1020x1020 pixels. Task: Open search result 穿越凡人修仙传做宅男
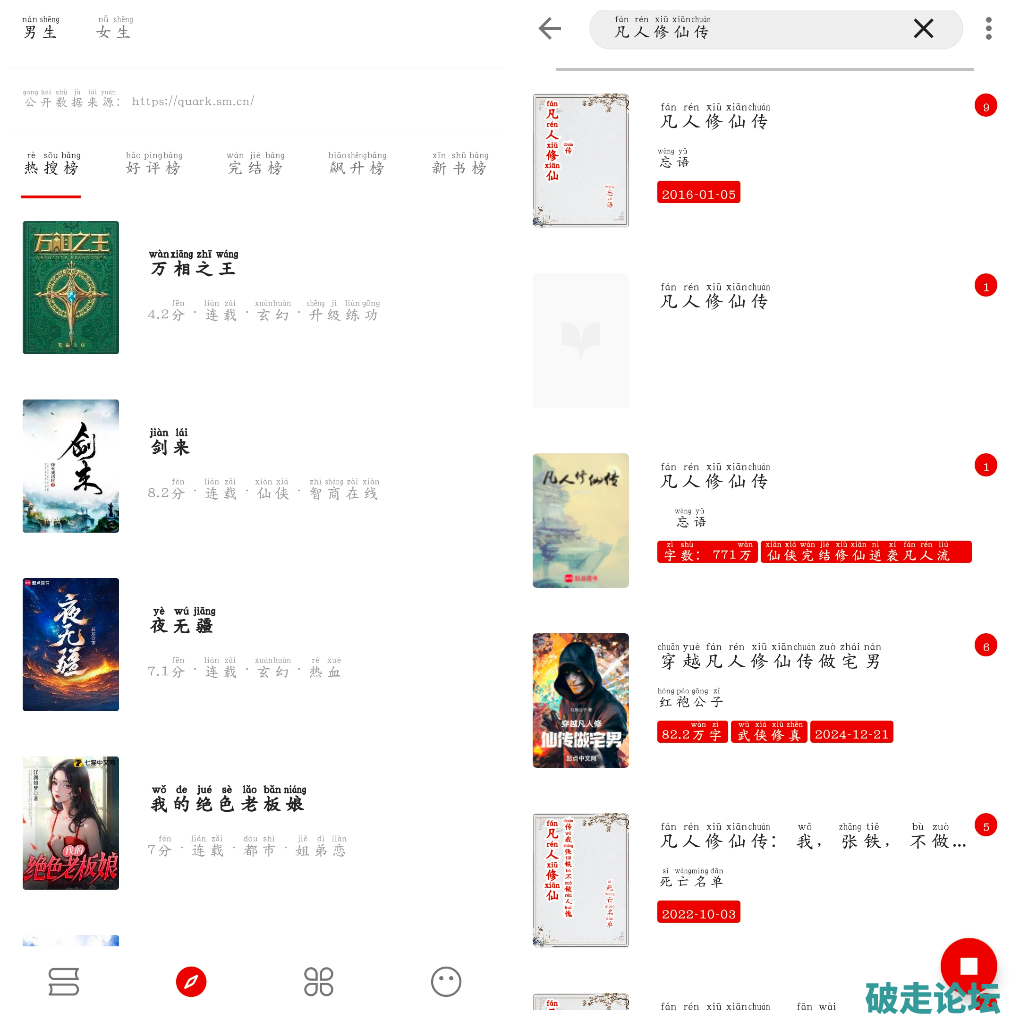(x=770, y=661)
